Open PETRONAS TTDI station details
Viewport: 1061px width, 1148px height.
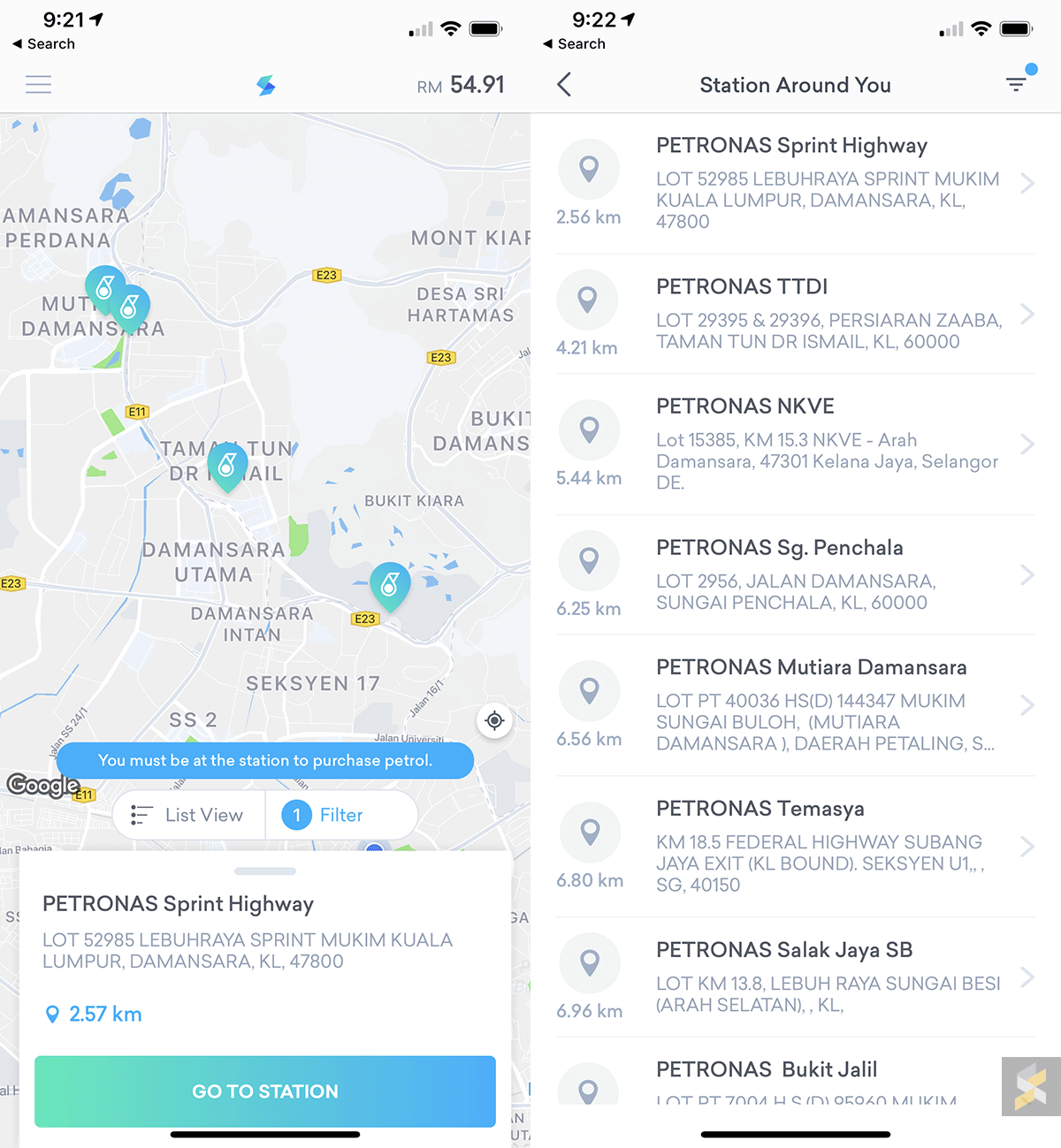tap(796, 314)
